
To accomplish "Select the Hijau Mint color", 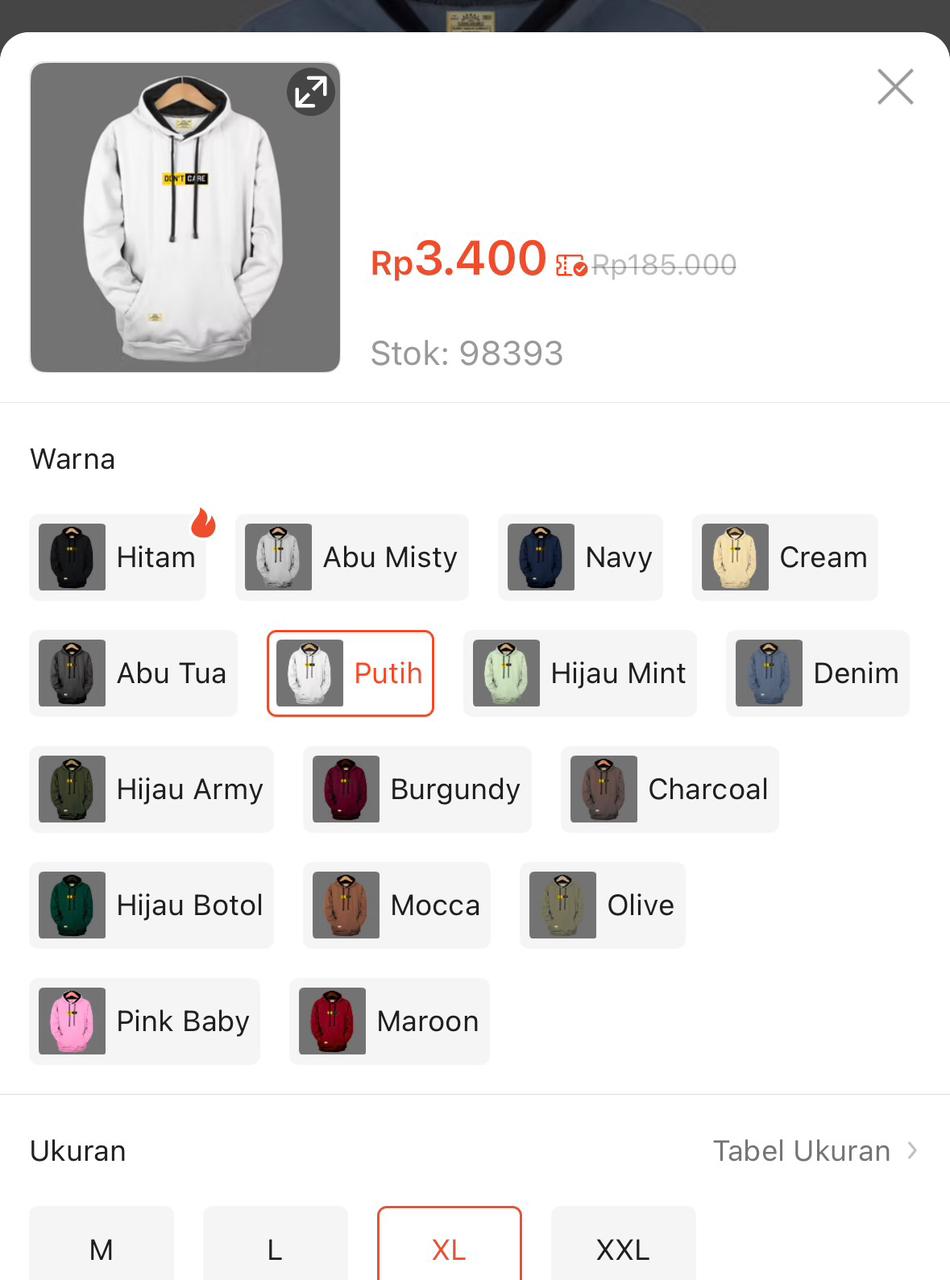I will pyautogui.click(x=579, y=673).
